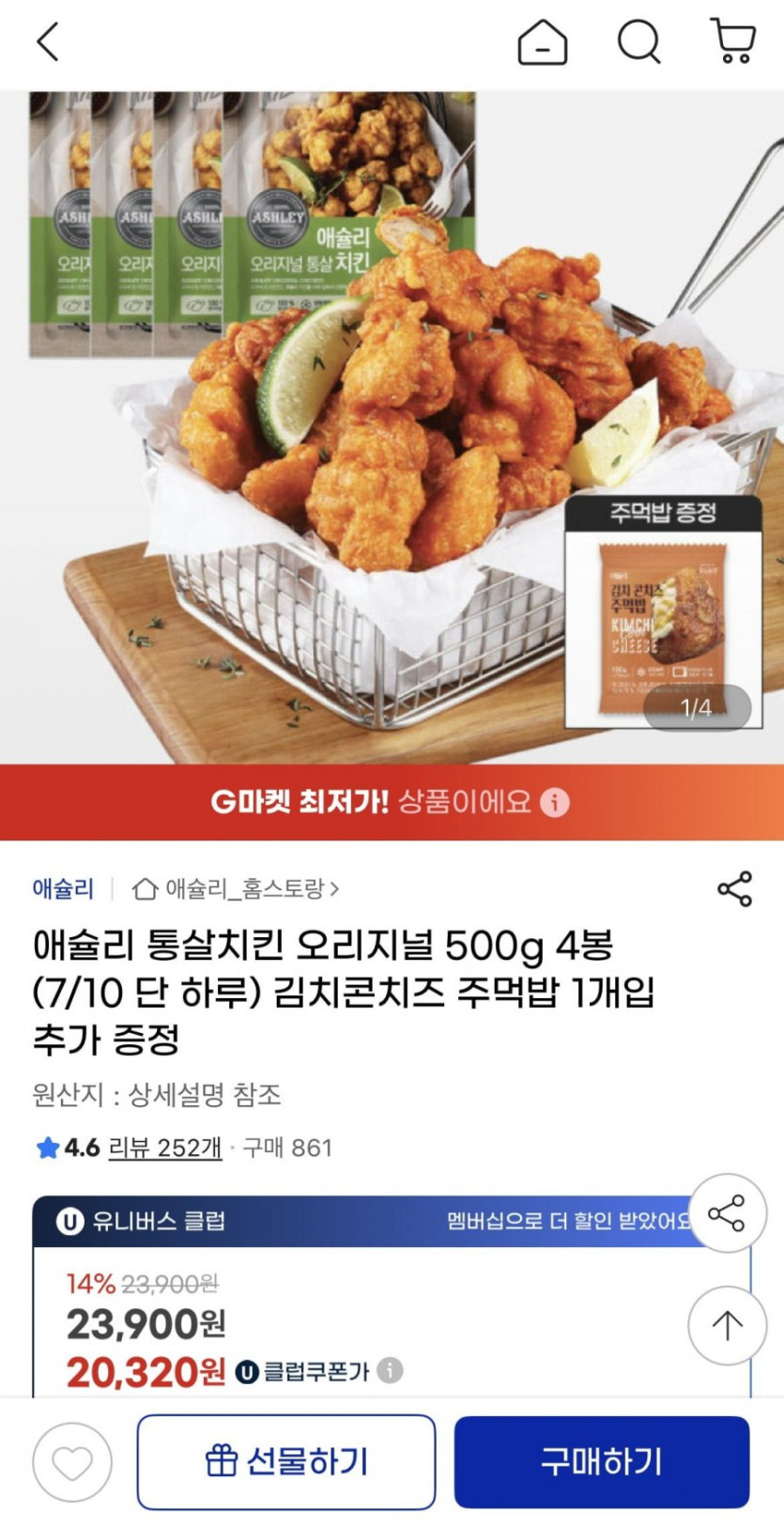This screenshot has width=784, height=1526.
Task: Buy now with 구매하기
Action: [602, 1462]
